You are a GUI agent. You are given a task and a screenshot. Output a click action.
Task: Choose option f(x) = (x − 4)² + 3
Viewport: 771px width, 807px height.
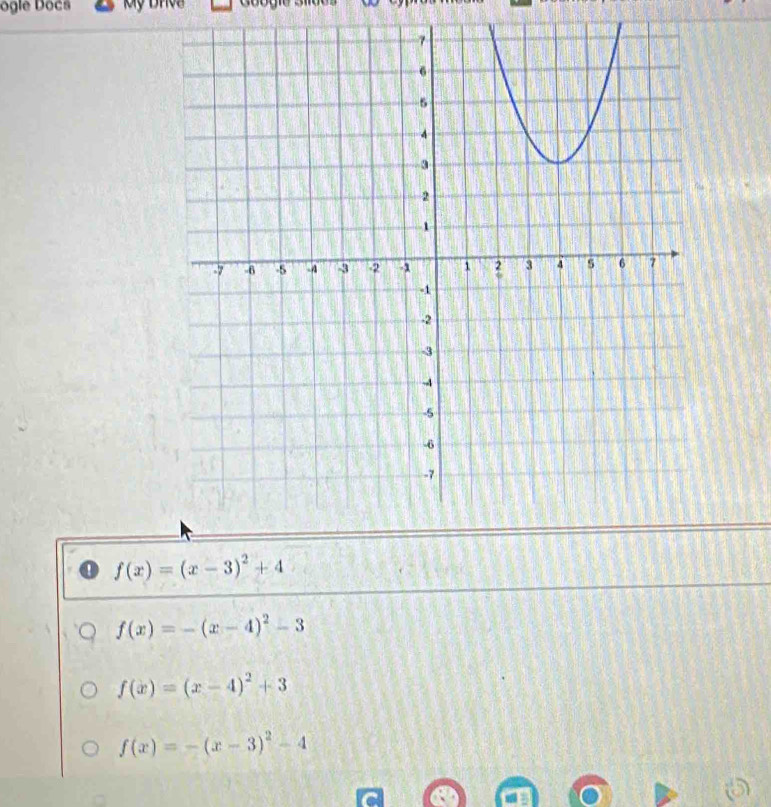tap(90, 687)
